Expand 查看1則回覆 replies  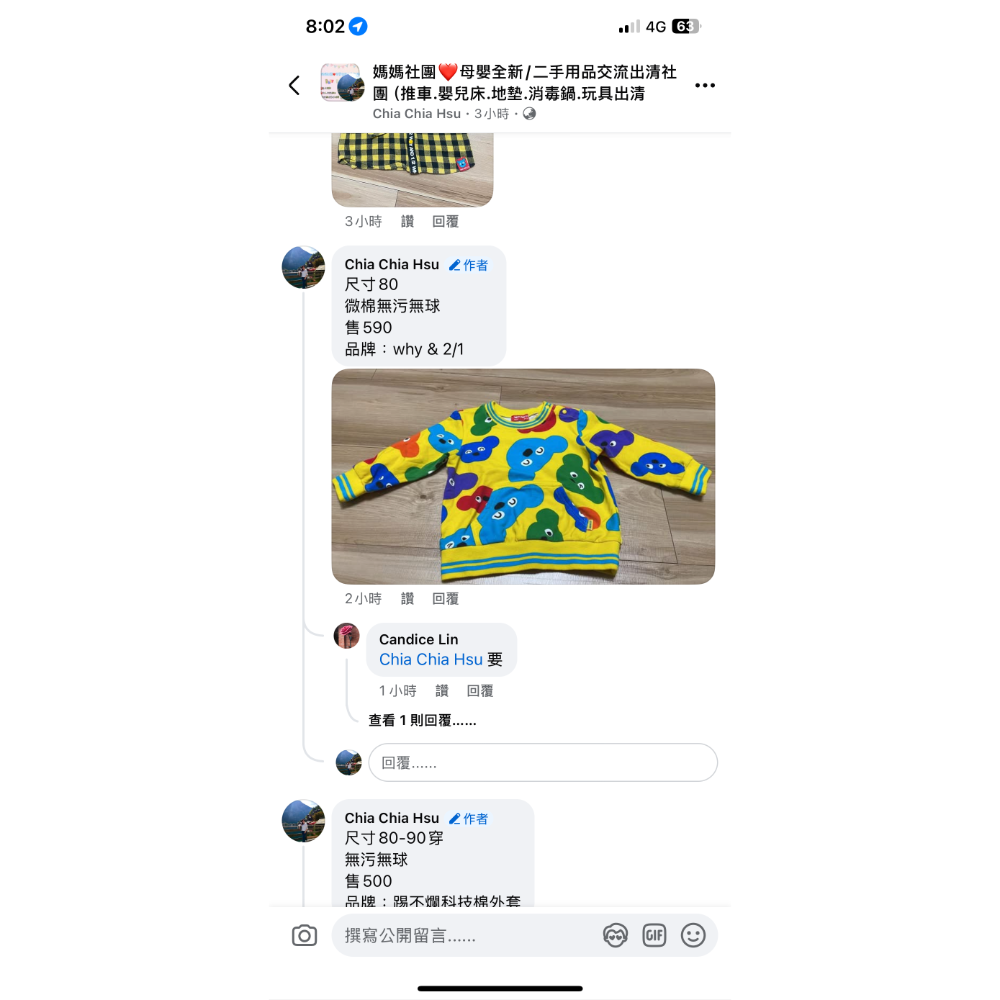[422, 720]
